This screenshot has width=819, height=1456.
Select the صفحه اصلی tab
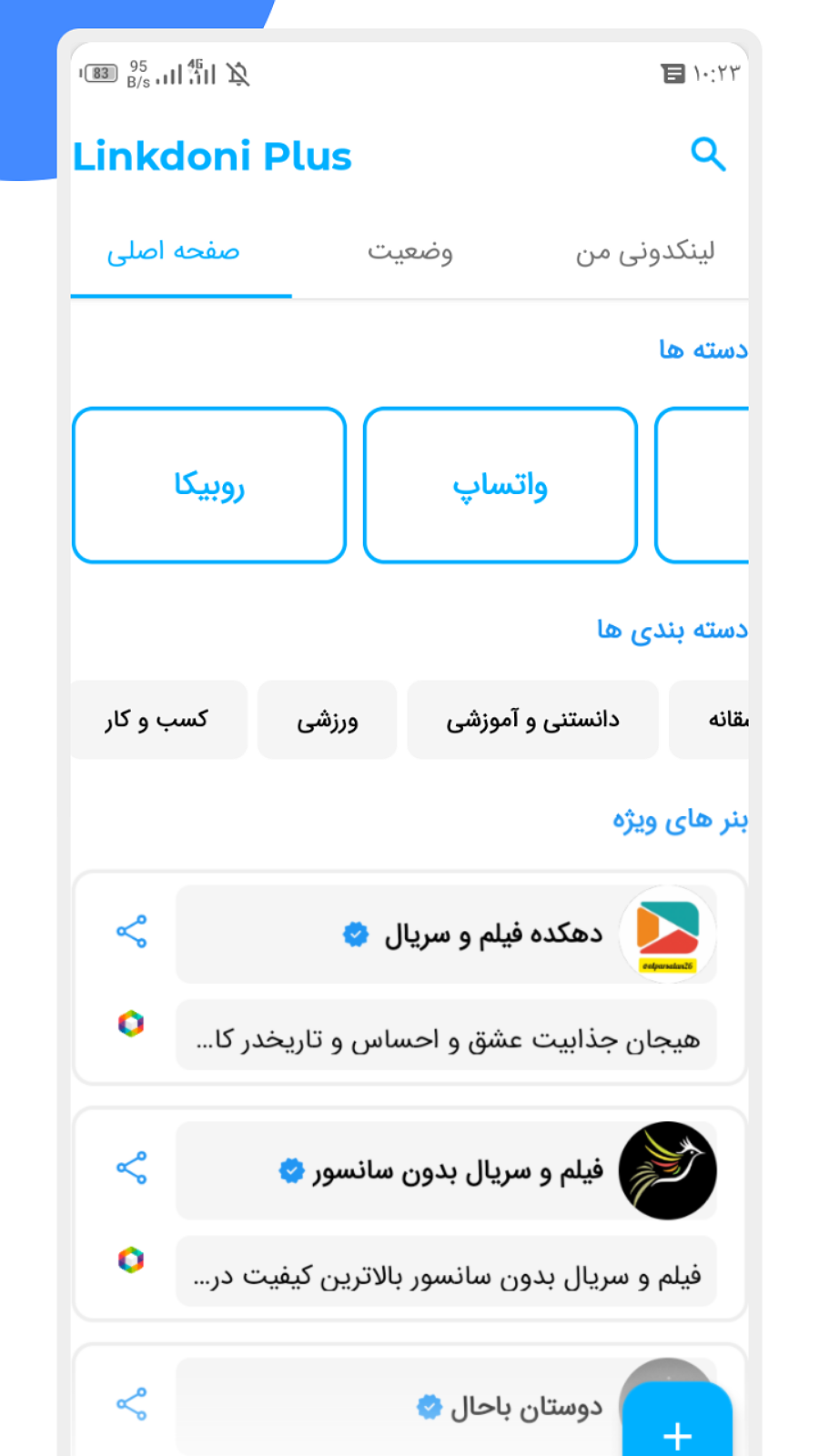(174, 251)
